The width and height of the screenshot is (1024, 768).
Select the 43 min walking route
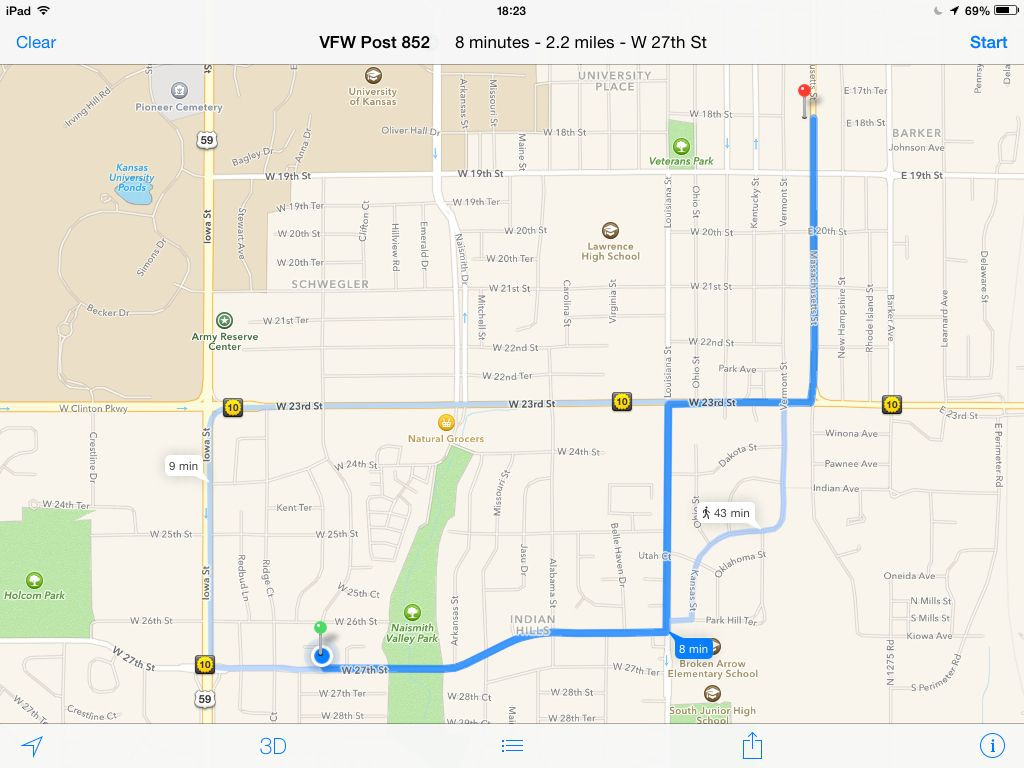726,513
